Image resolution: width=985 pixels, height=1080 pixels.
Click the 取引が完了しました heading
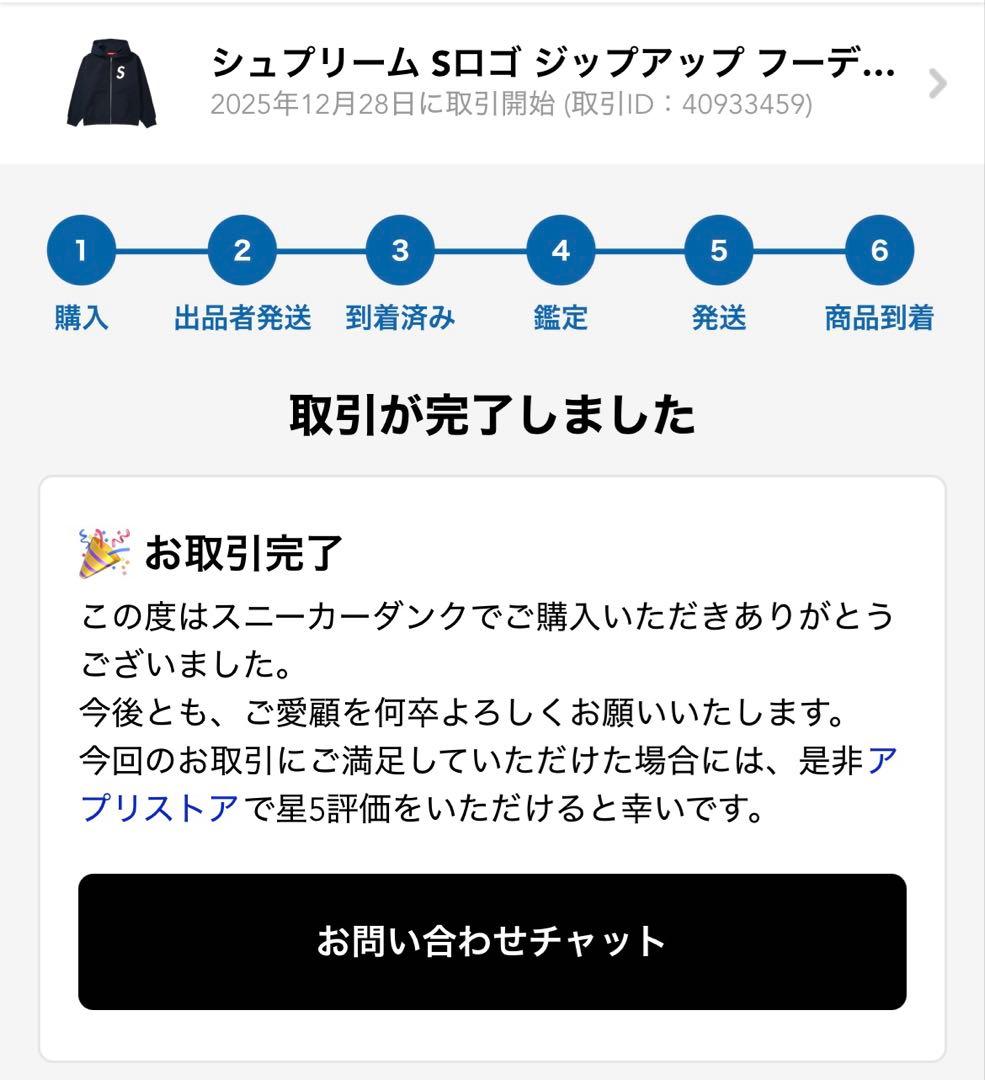point(492,411)
